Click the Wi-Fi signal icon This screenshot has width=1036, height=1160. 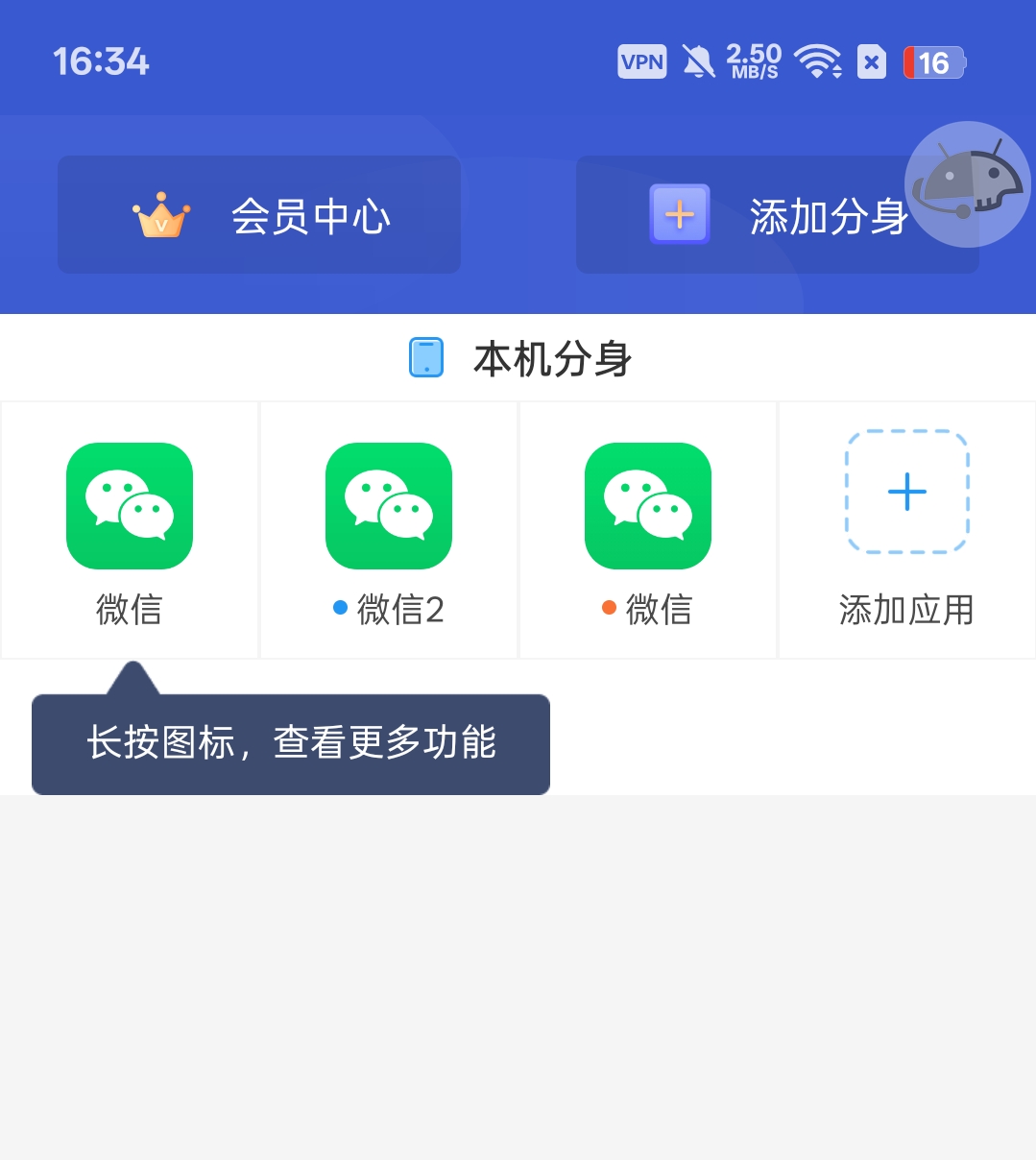815,60
